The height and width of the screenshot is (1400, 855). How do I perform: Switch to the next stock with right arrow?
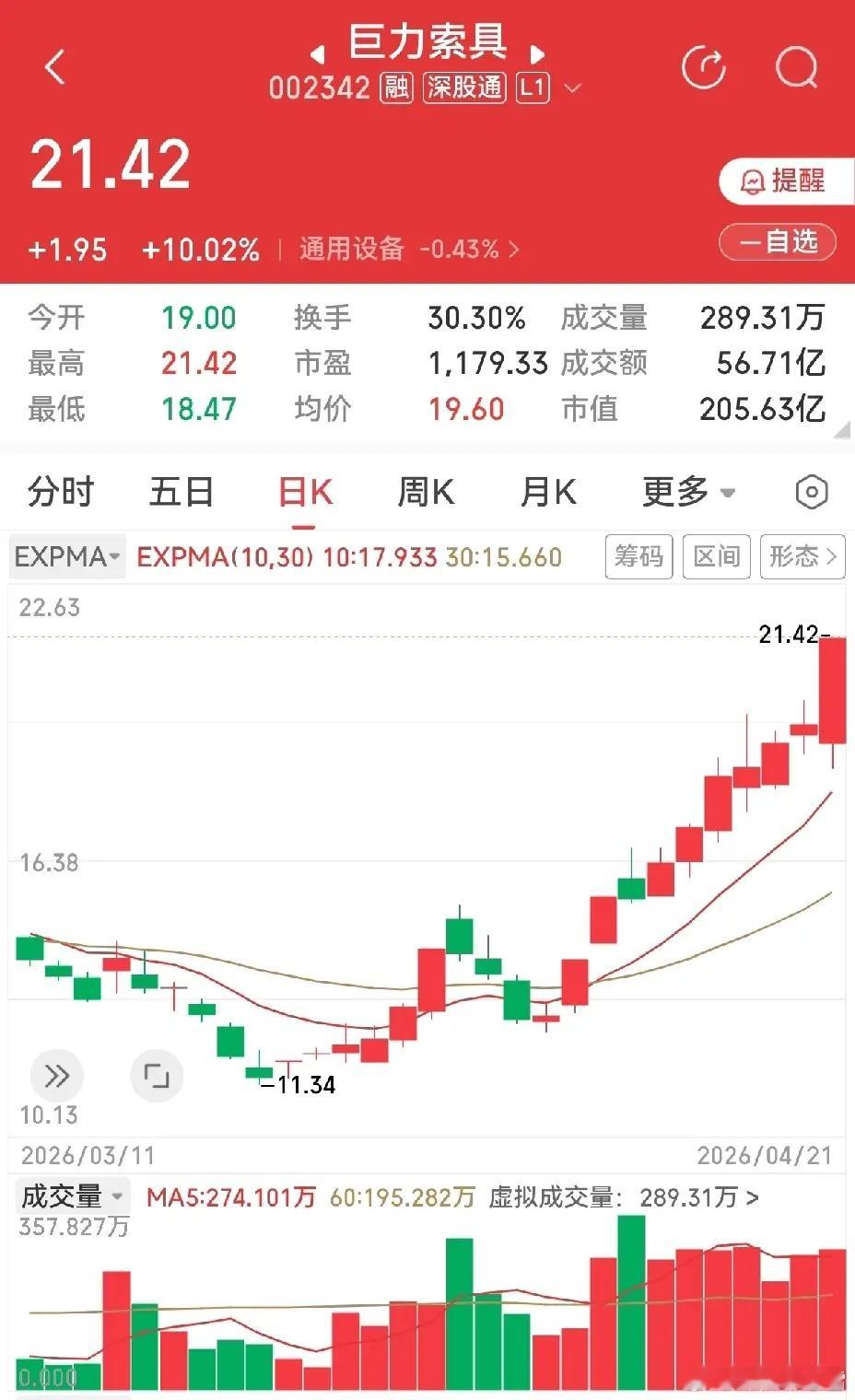538,52
